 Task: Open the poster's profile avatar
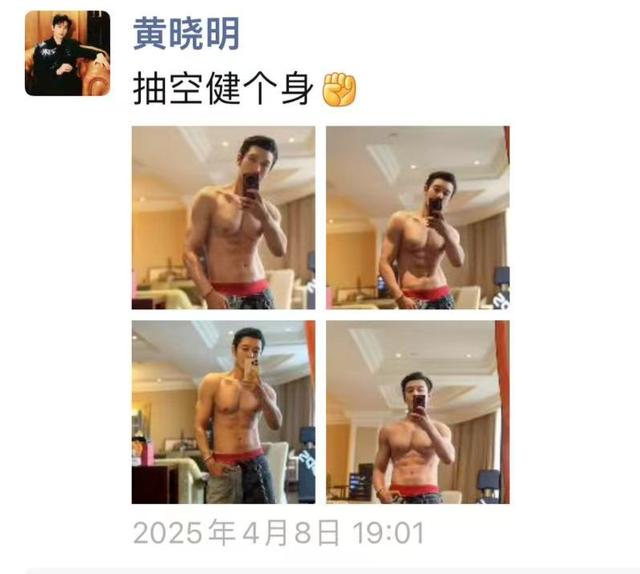click(67, 53)
